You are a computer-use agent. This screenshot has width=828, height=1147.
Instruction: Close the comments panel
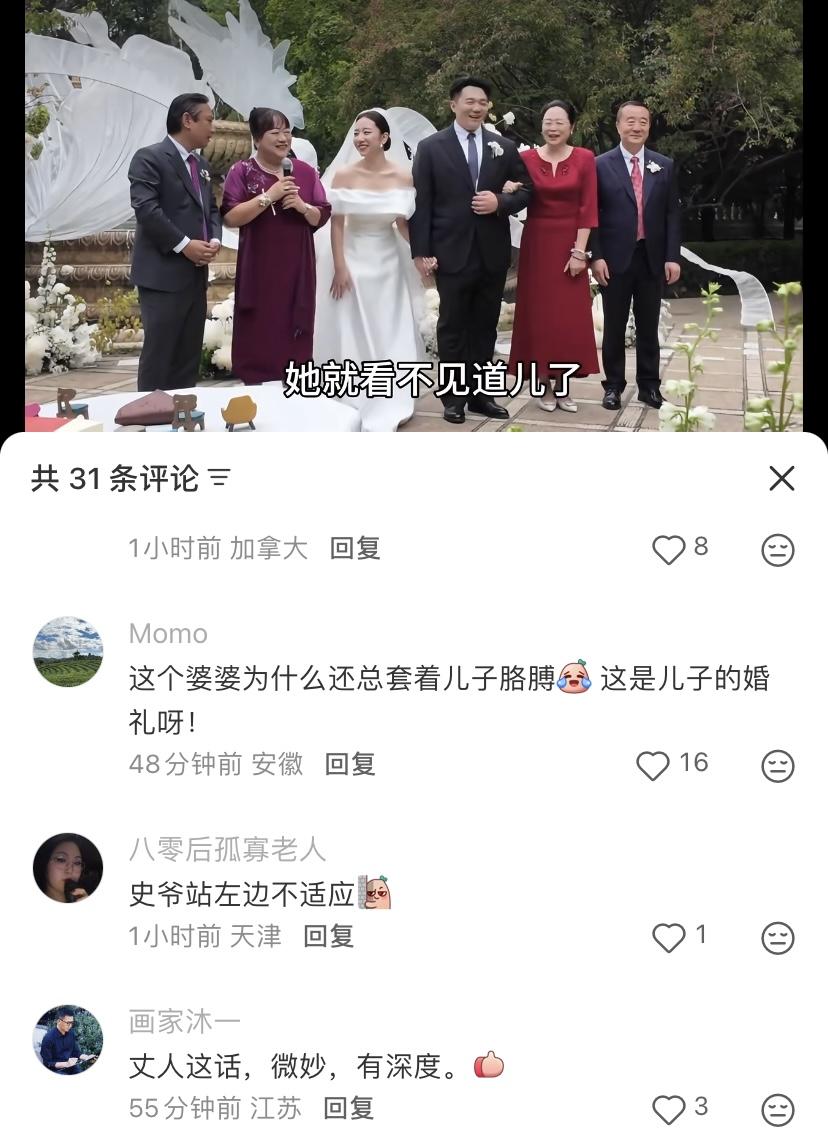click(781, 479)
